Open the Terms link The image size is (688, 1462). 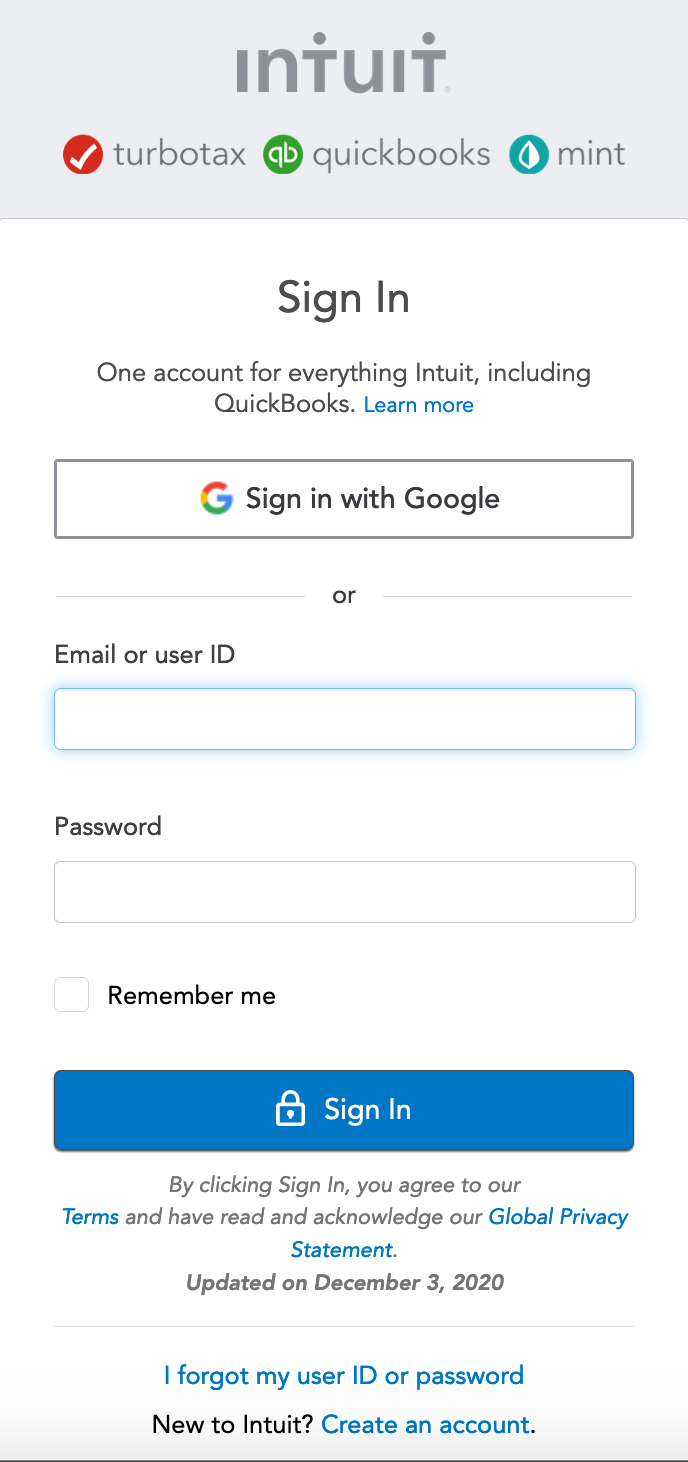coord(90,1217)
